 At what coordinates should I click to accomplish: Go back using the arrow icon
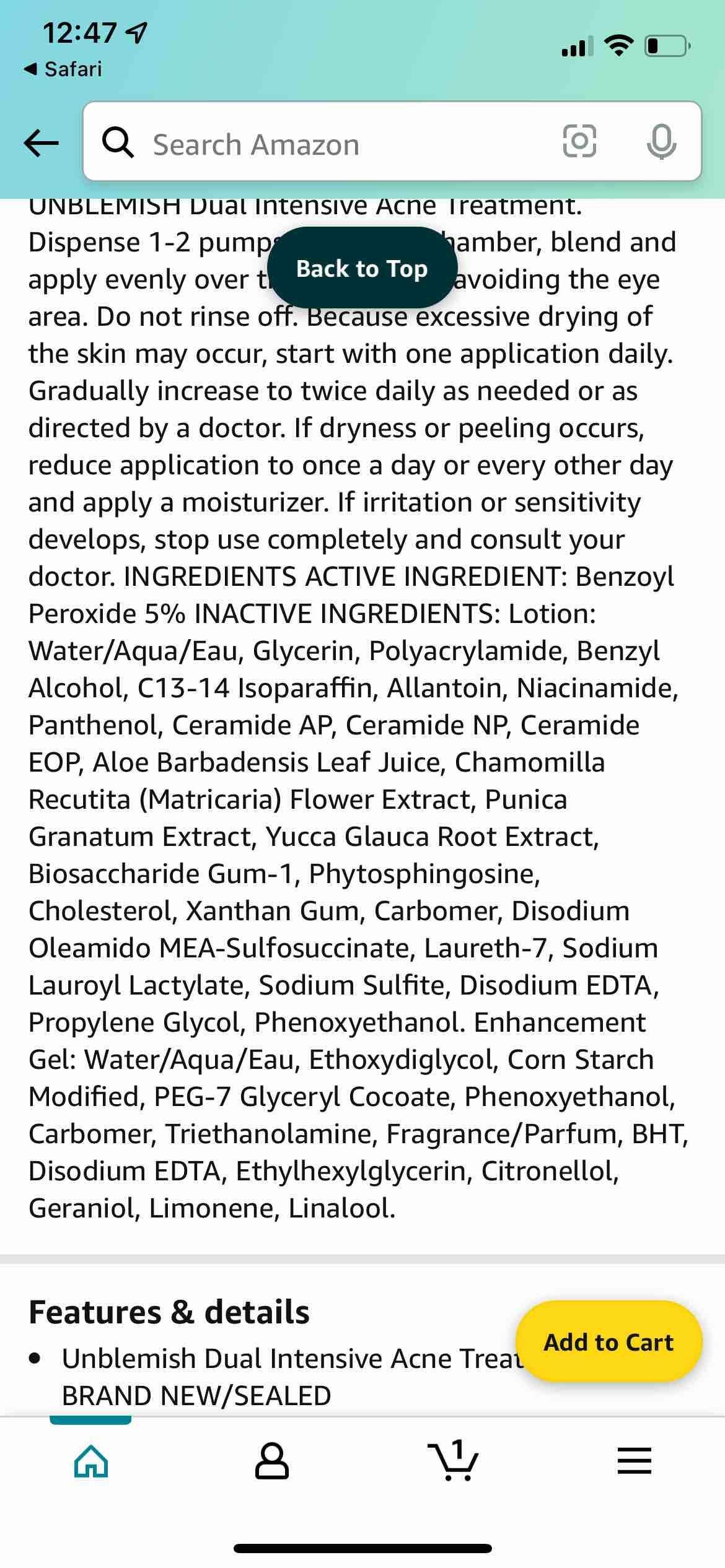(41, 143)
